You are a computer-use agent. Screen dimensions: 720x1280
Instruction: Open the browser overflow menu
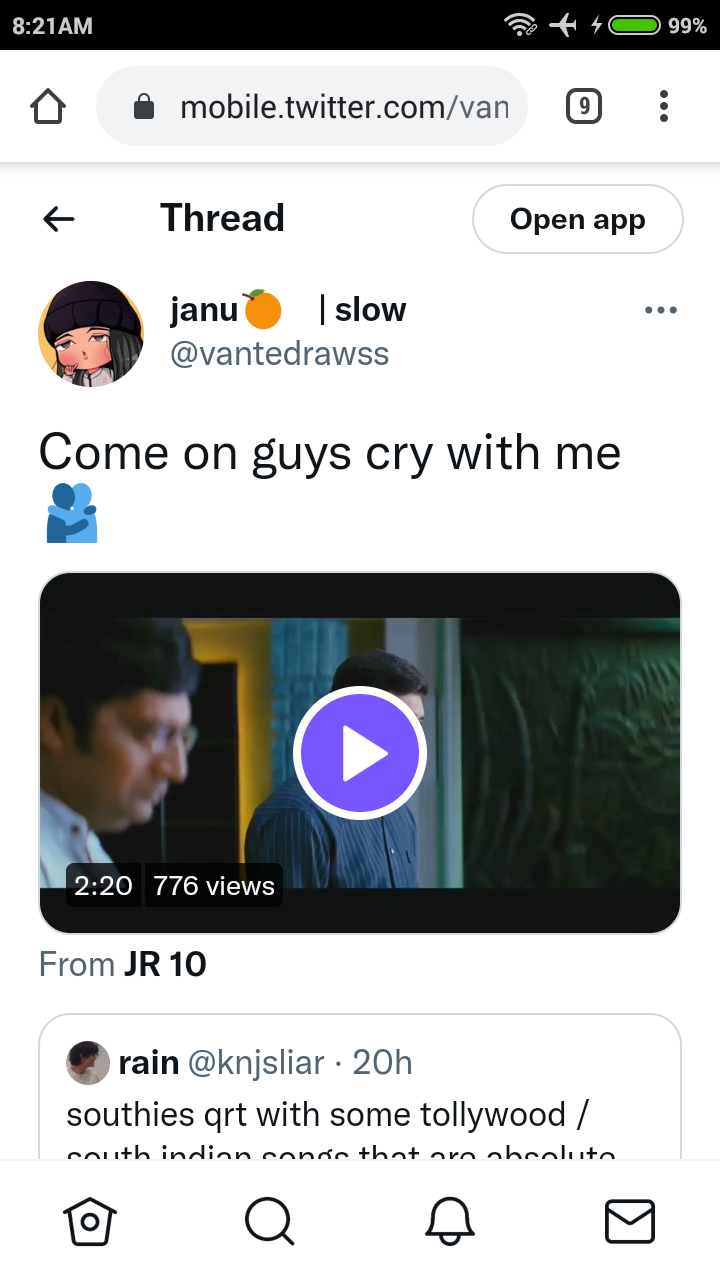click(x=664, y=106)
